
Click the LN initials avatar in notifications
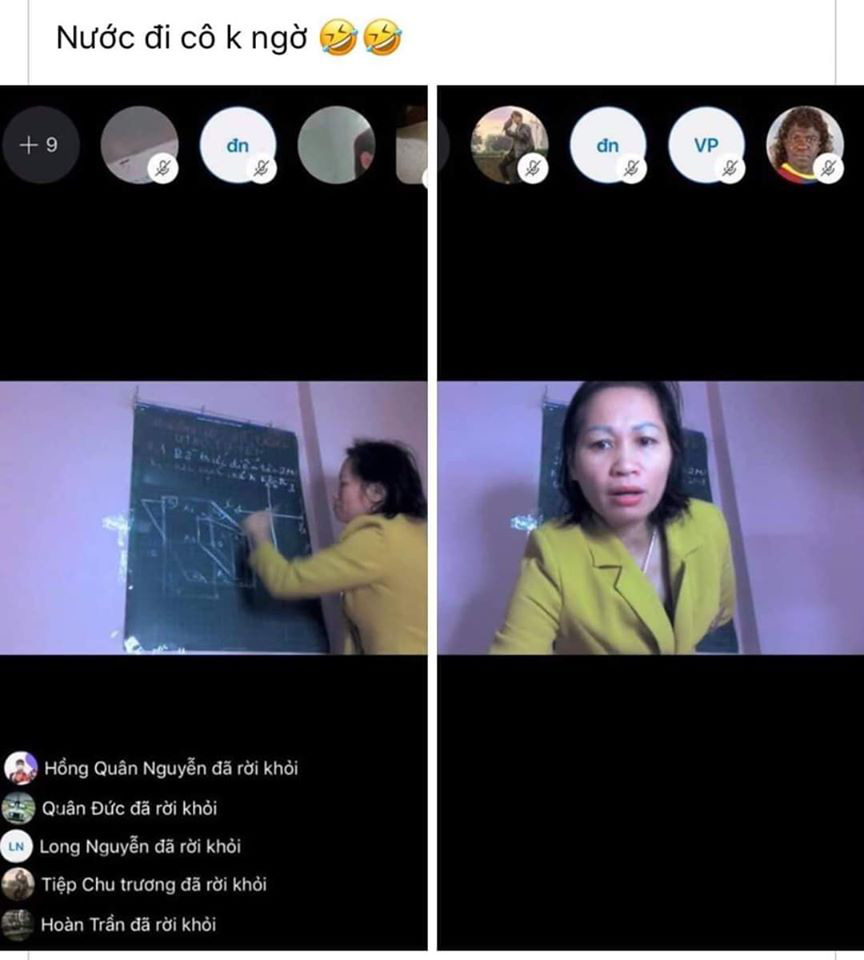(x=18, y=845)
